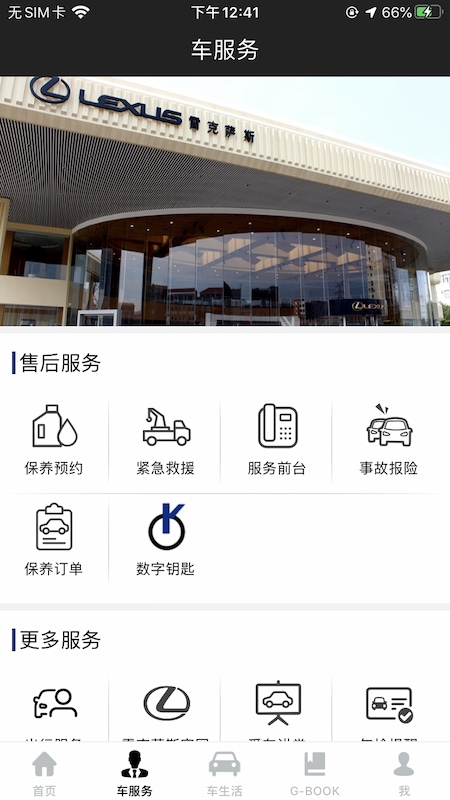Tap the Lexus logo service icon
Viewport: 450px width, 800px height.
click(x=166, y=703)
